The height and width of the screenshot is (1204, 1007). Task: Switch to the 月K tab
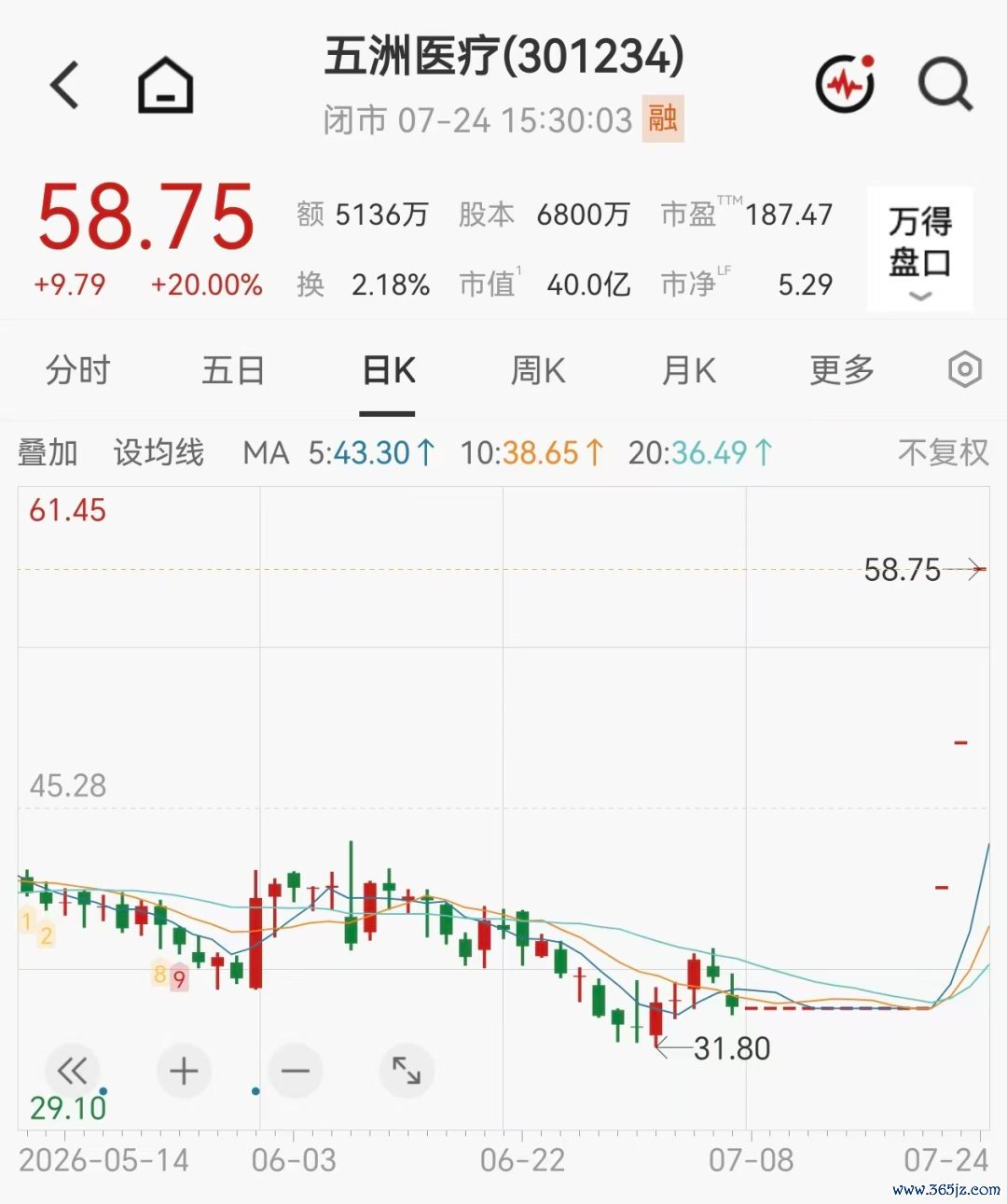pyautogui.click(x=689, y=370)
